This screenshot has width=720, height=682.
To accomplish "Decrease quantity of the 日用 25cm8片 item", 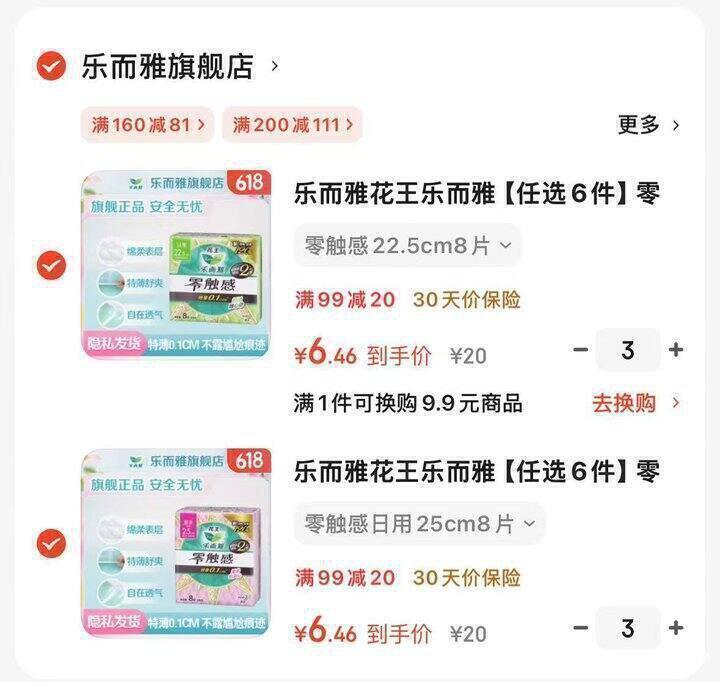I will coord(580,628).
